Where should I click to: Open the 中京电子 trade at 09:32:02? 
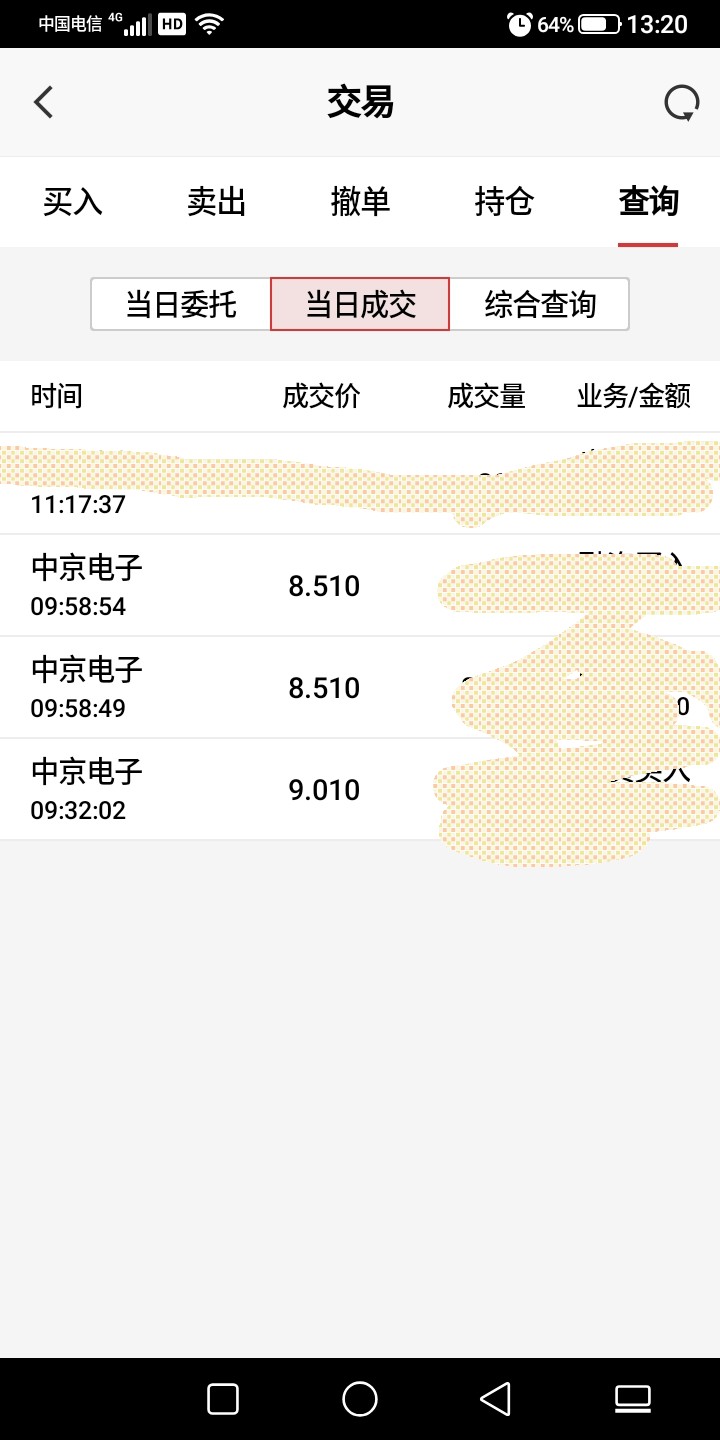360,790
